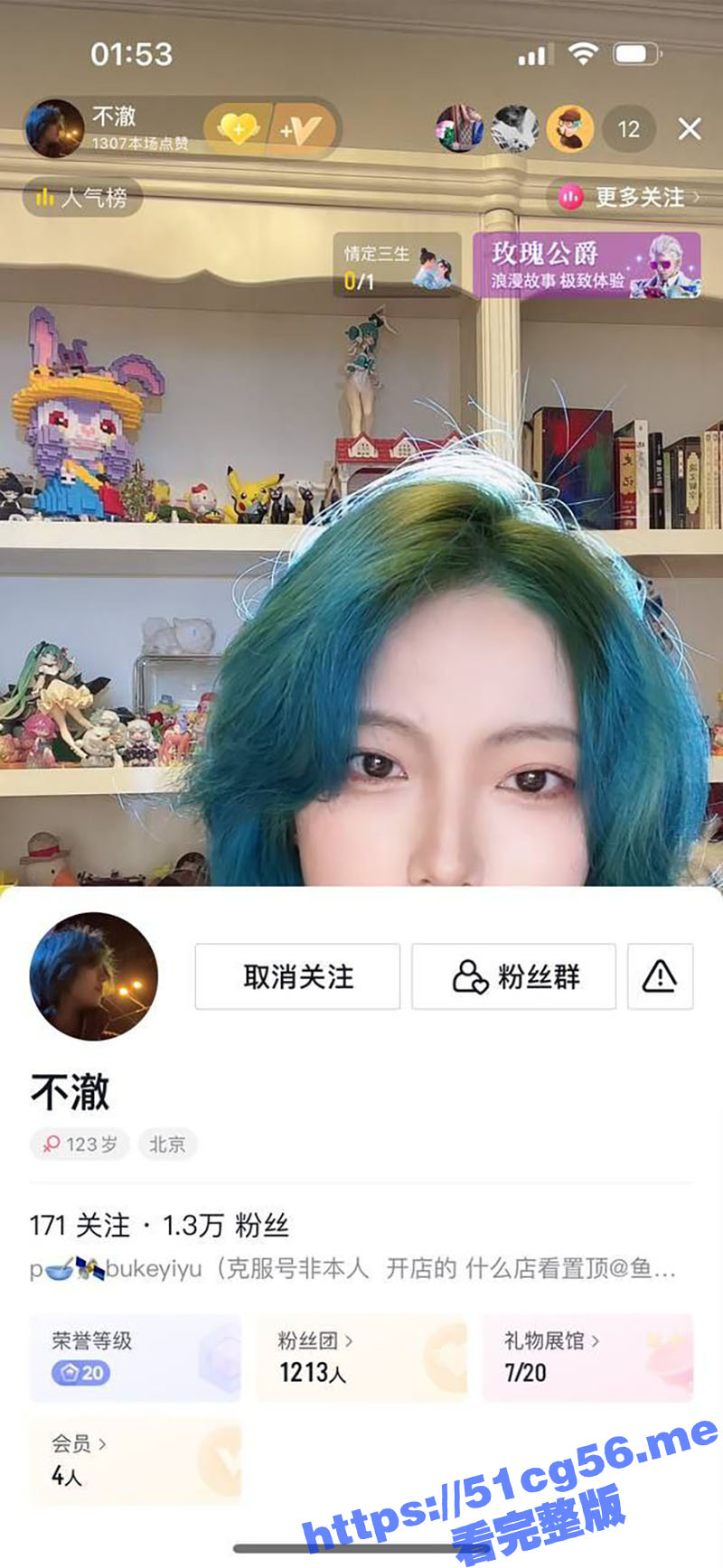Tap the red circular icon beside 更多关注
Image resolution: width=723 pixels, height=1568 pixels.
point(570,197)
